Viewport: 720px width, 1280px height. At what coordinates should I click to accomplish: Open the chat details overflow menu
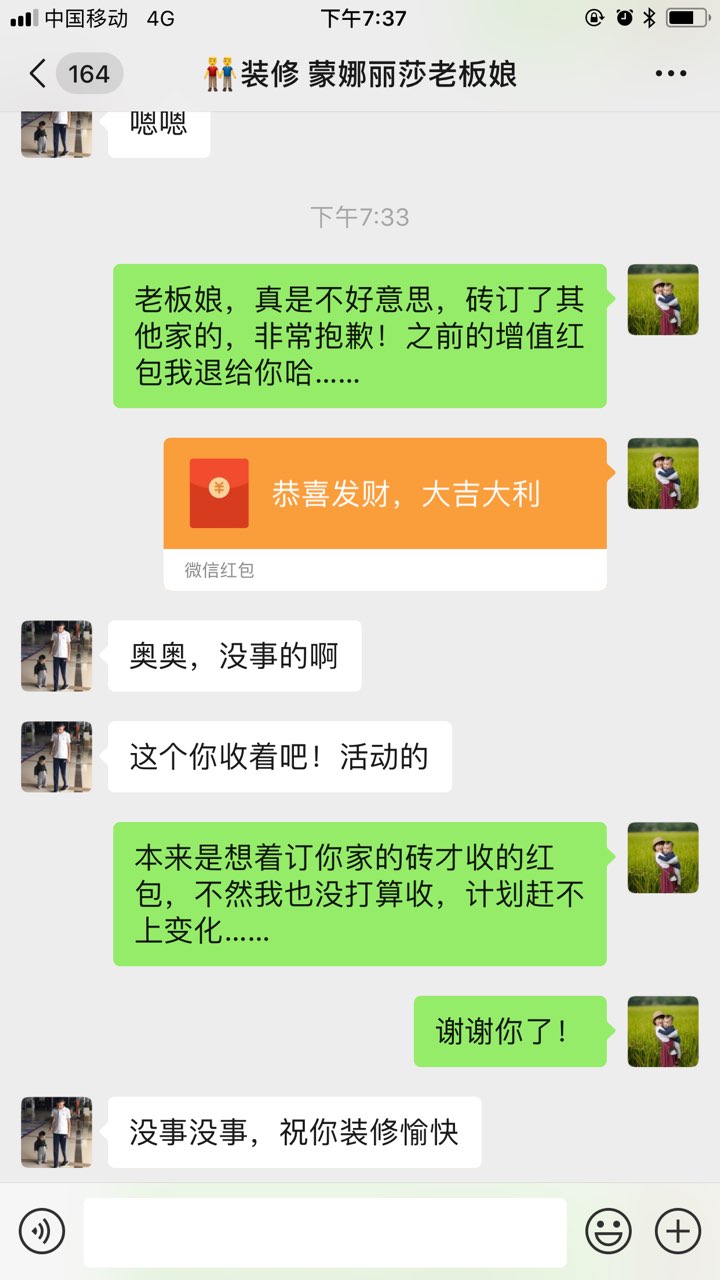[x=670, y=74]
